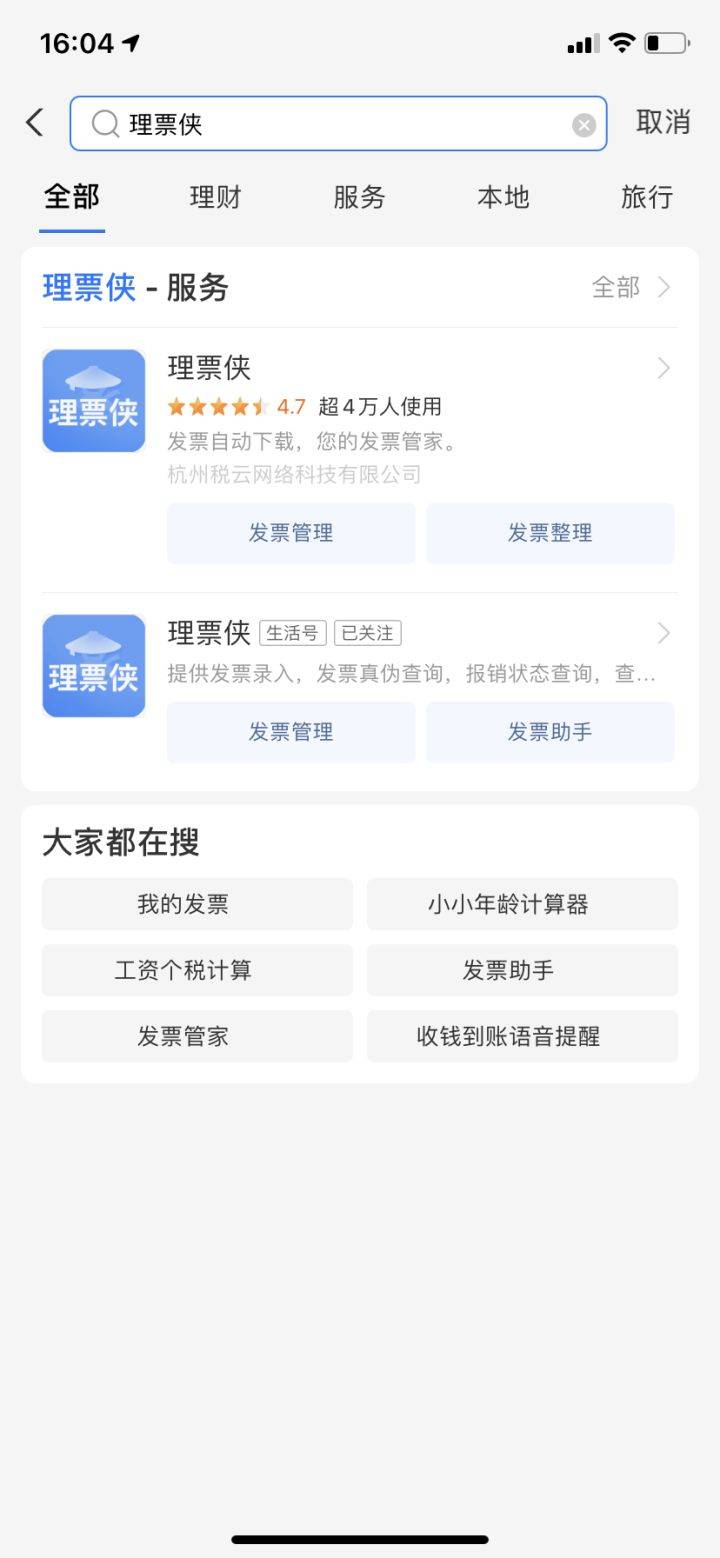720x1558 pixels.
Task: Tap 已关注 to unfollow the lifestyle account
Action: pos(371,632)
